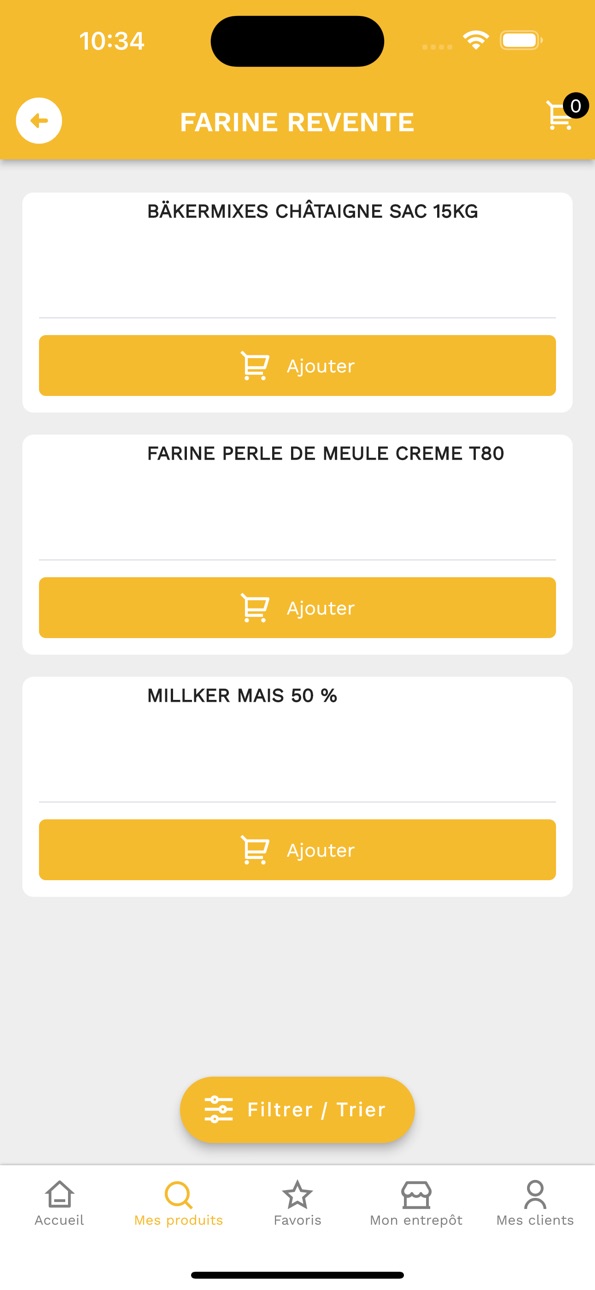This screenshot has width=595, height=1290.
Task: View the FARINE PERLE DE MEULE CREME T80 card
Action: [297, 497]
